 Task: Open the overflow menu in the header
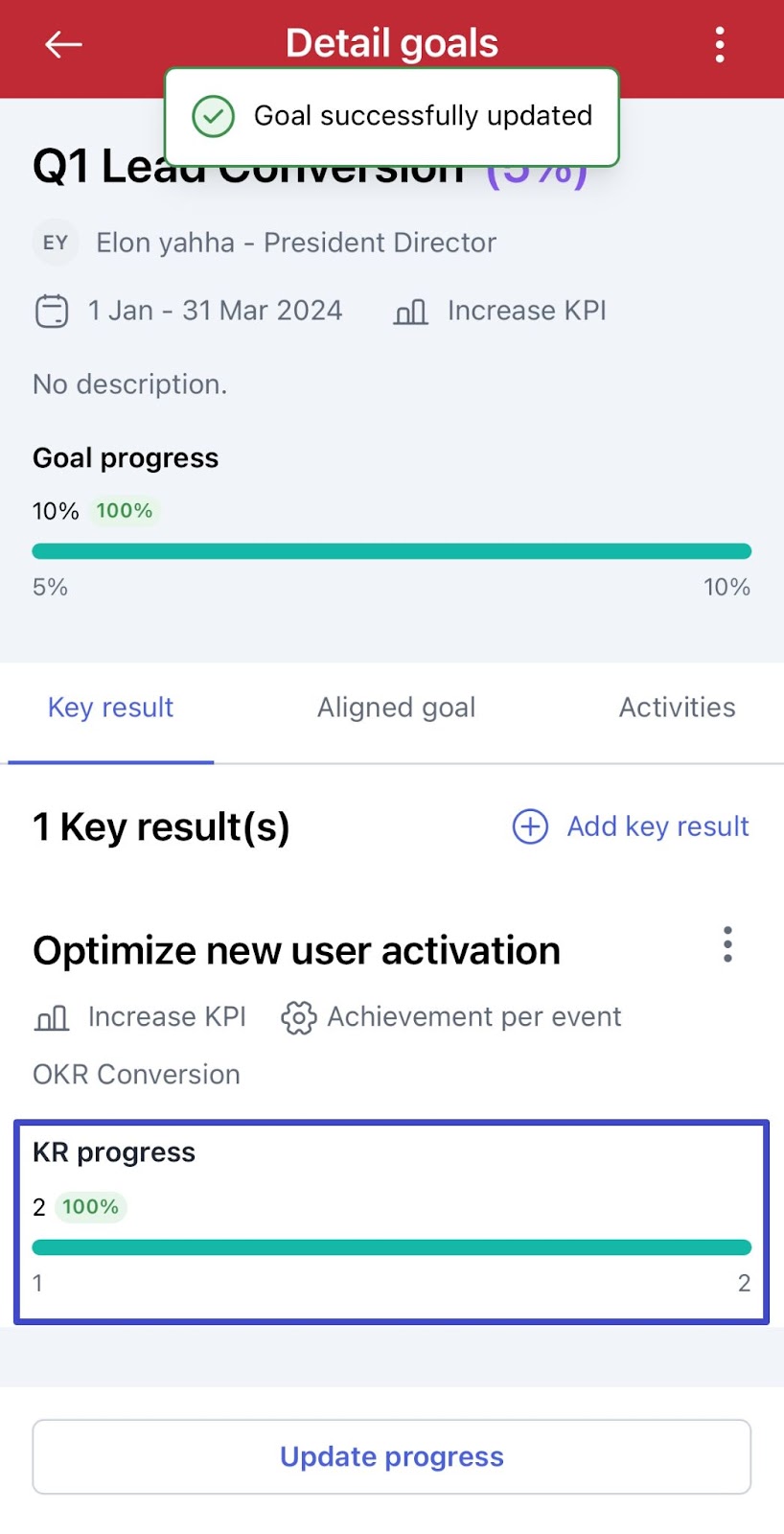coord(720,45)
